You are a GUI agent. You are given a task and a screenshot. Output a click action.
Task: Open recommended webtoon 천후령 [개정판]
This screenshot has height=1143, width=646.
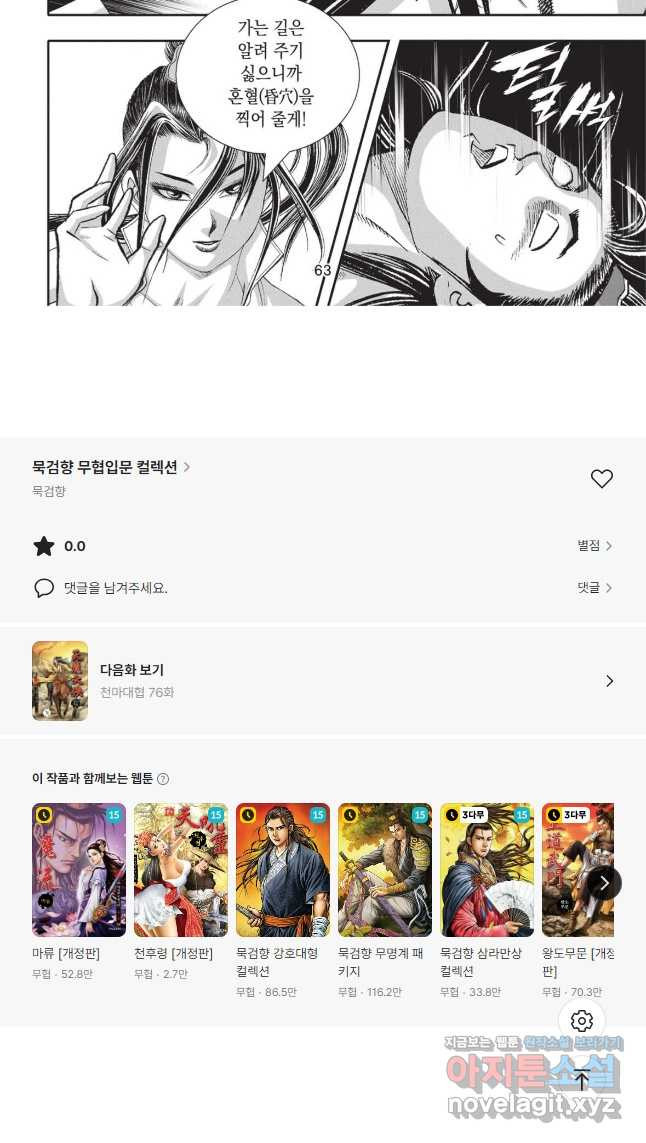(x=181, y=870)
